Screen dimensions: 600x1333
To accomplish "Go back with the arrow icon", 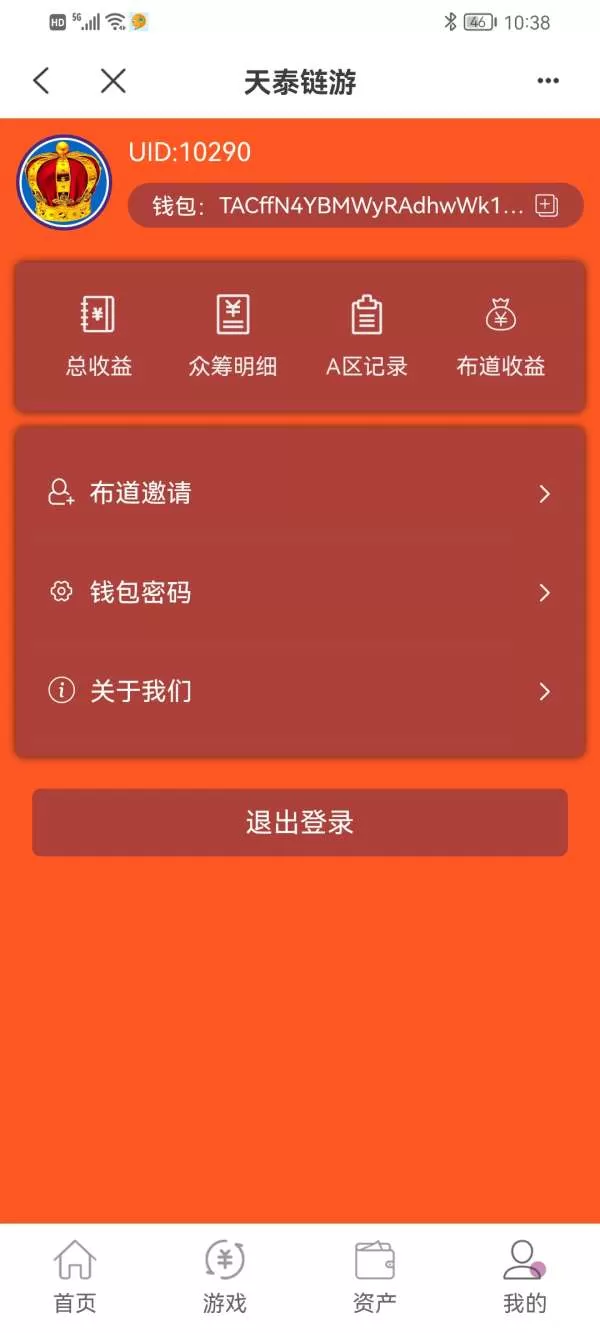I will [41, 81].
